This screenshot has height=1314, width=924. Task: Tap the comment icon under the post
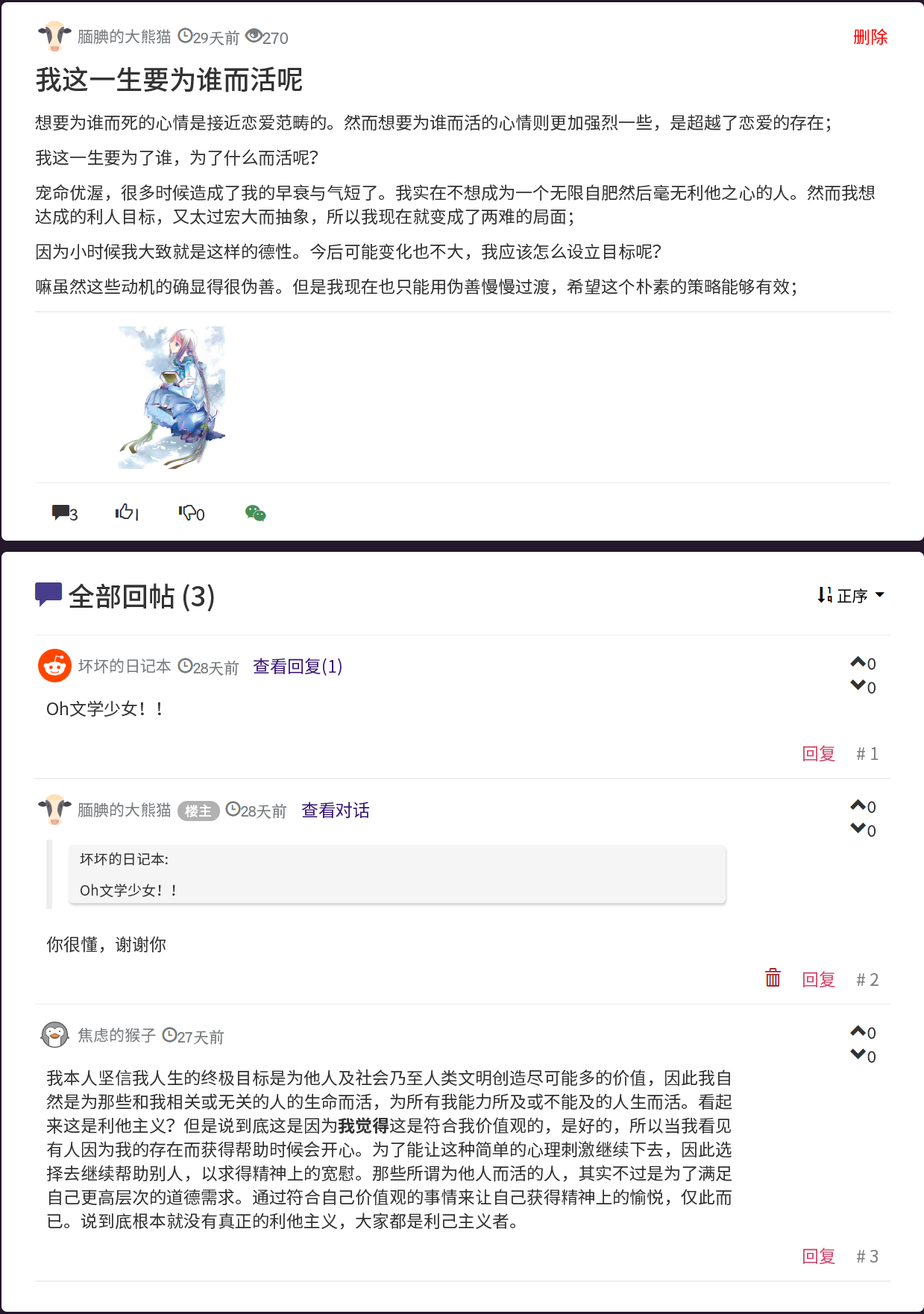pyautogui.click(x=61, y=513)
